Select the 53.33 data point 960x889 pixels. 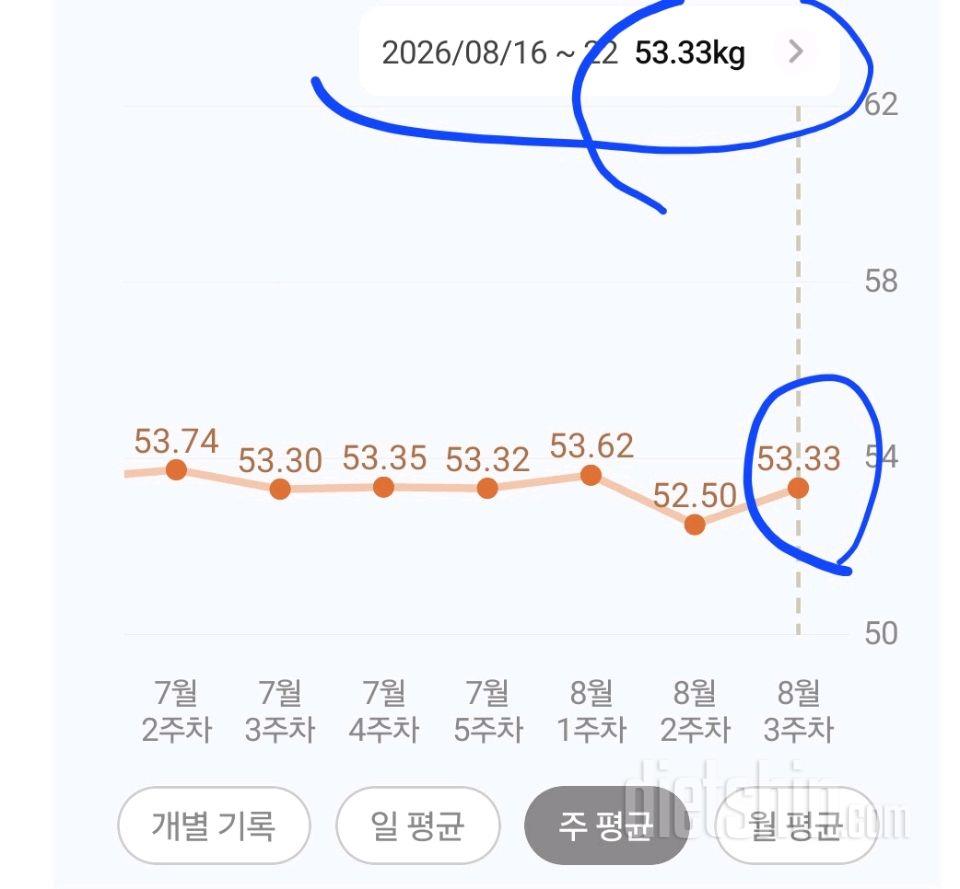798,487
